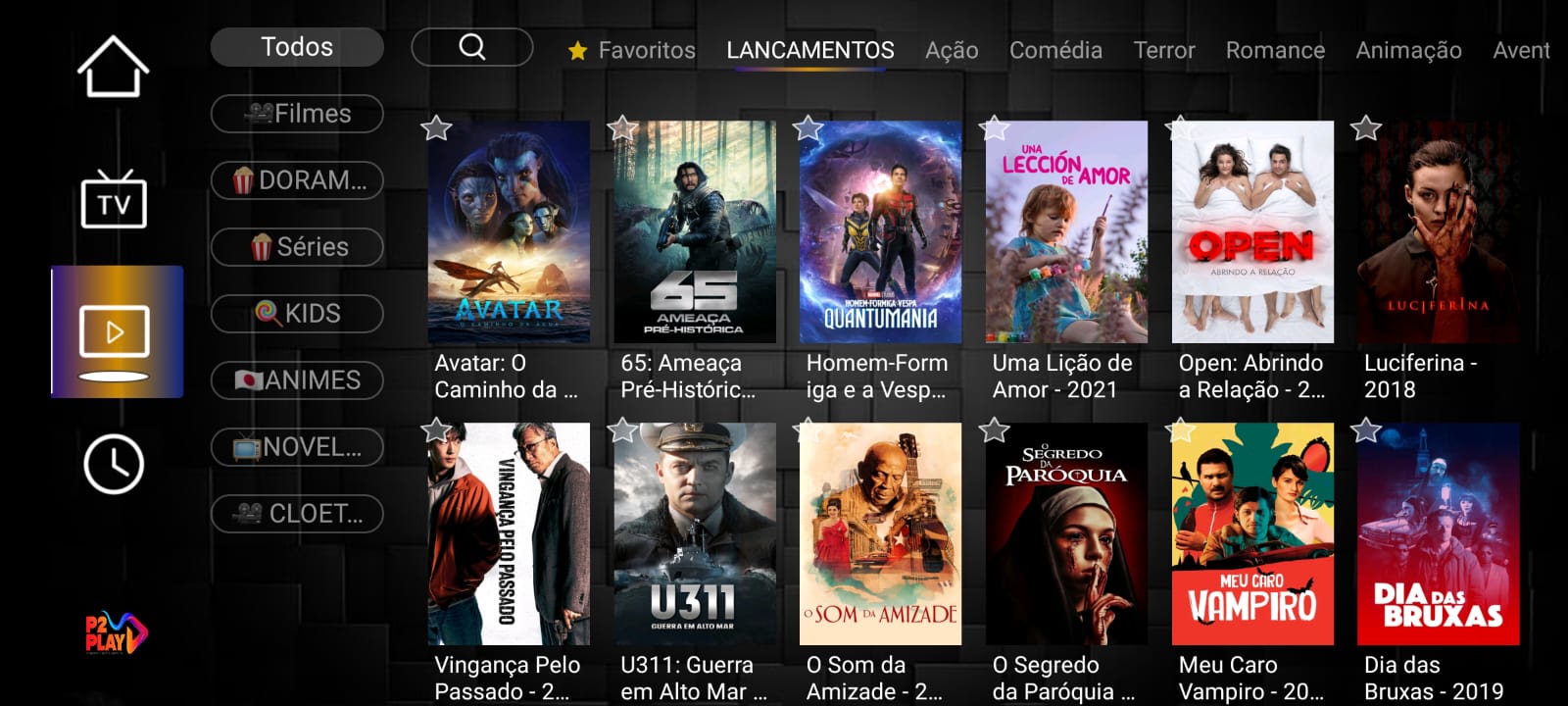Open the Séries category

[x=297, y=247]
